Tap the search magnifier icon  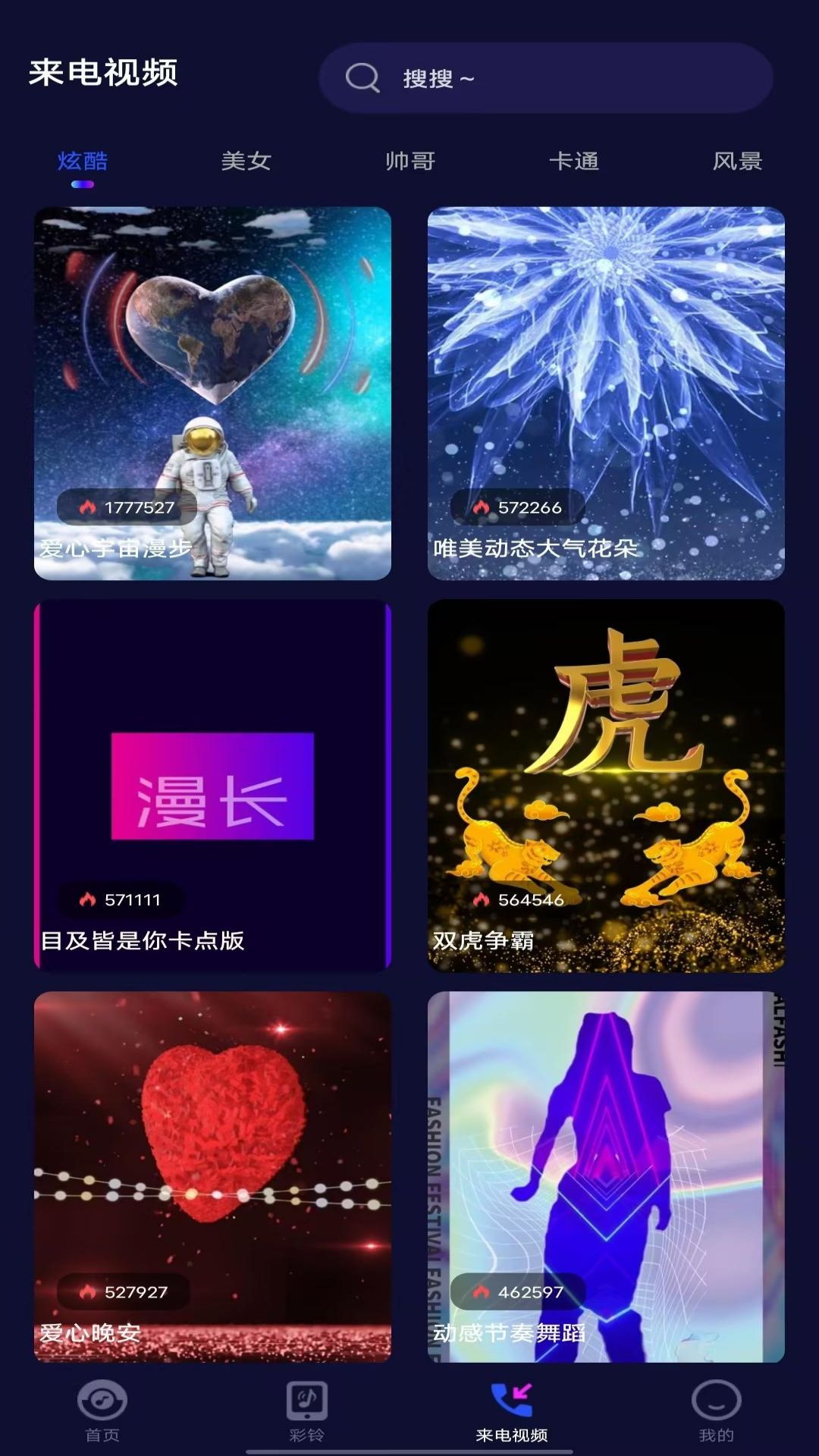pyautogui.click(x=362, y=78)
